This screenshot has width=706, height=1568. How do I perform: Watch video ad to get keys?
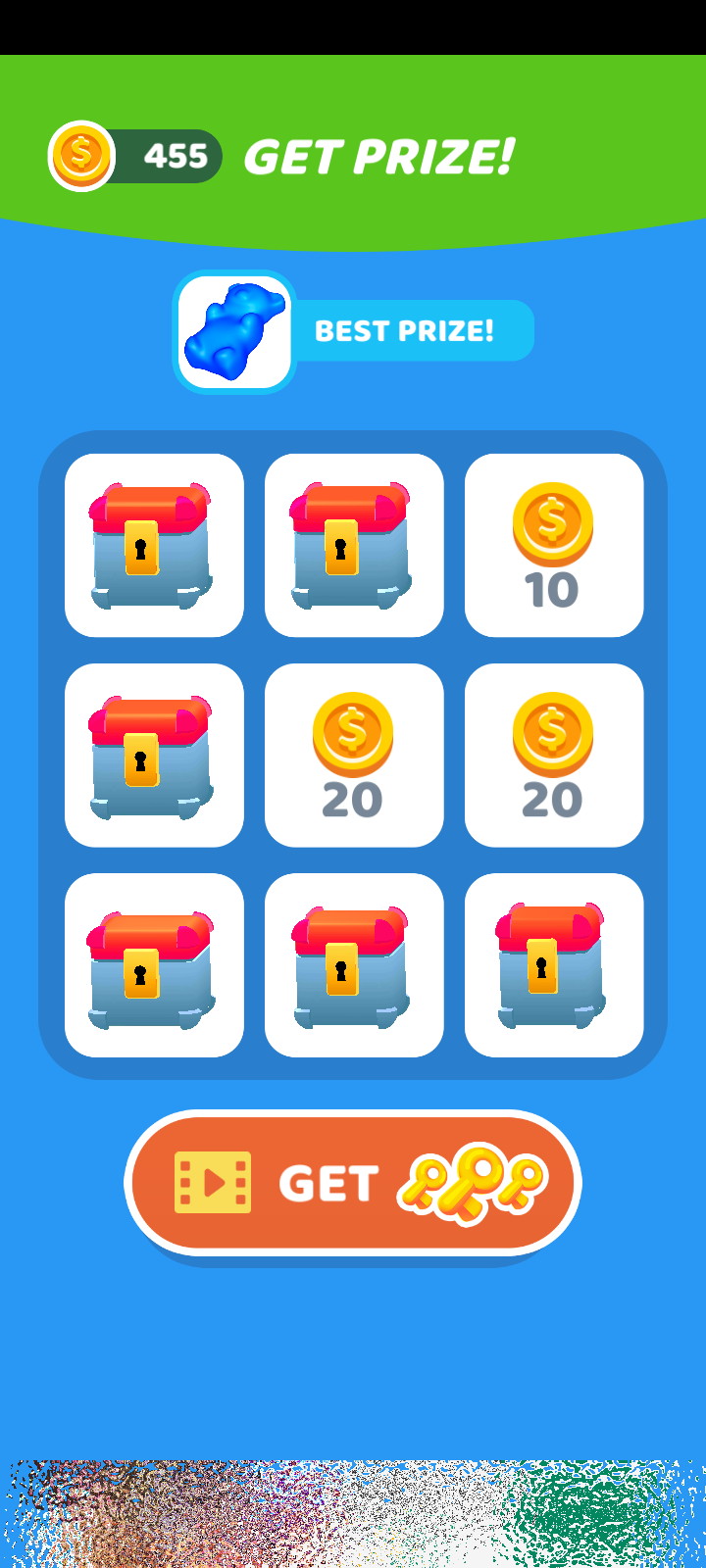coord(353,1183)
